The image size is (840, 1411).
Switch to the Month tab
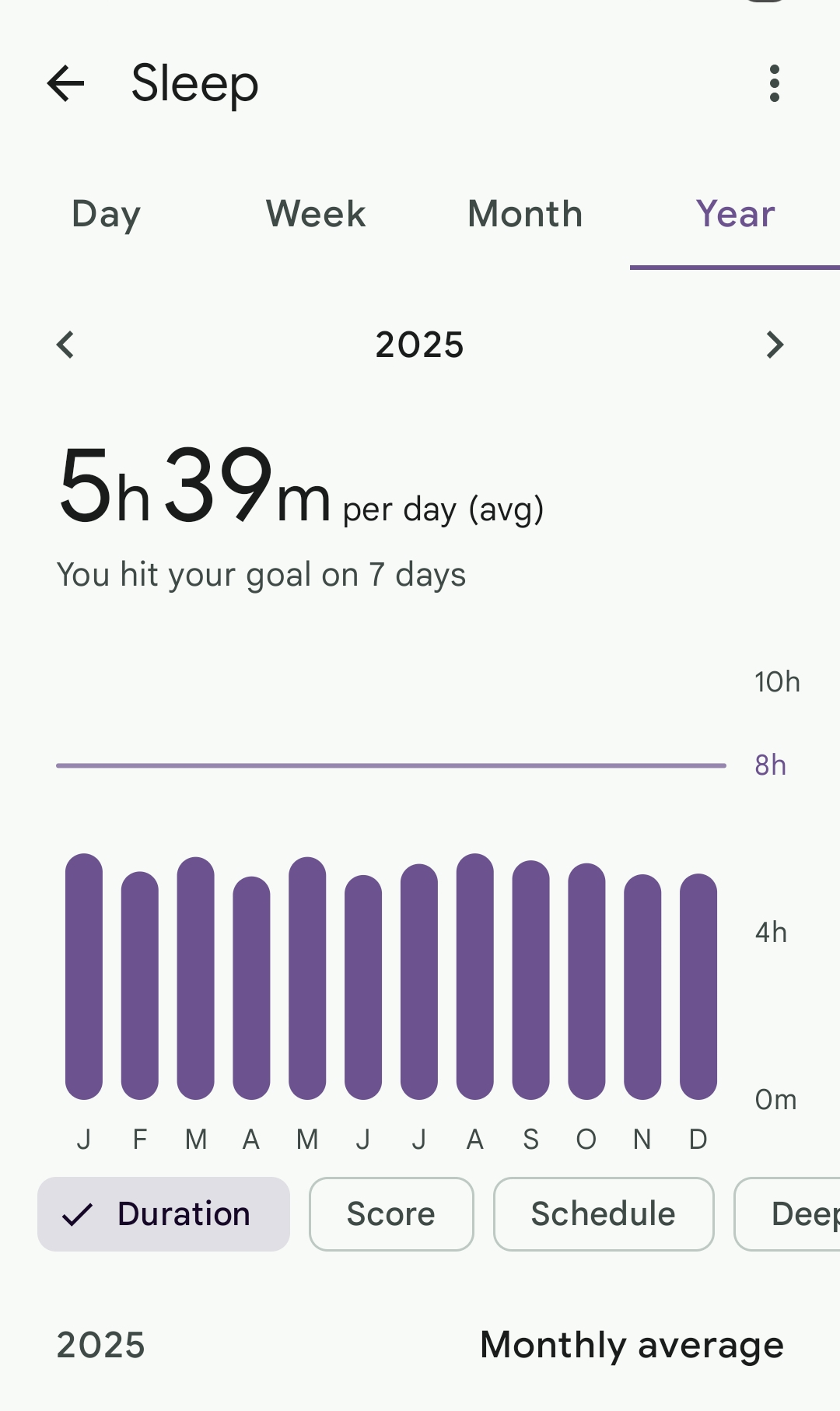(x=525, y=214)
